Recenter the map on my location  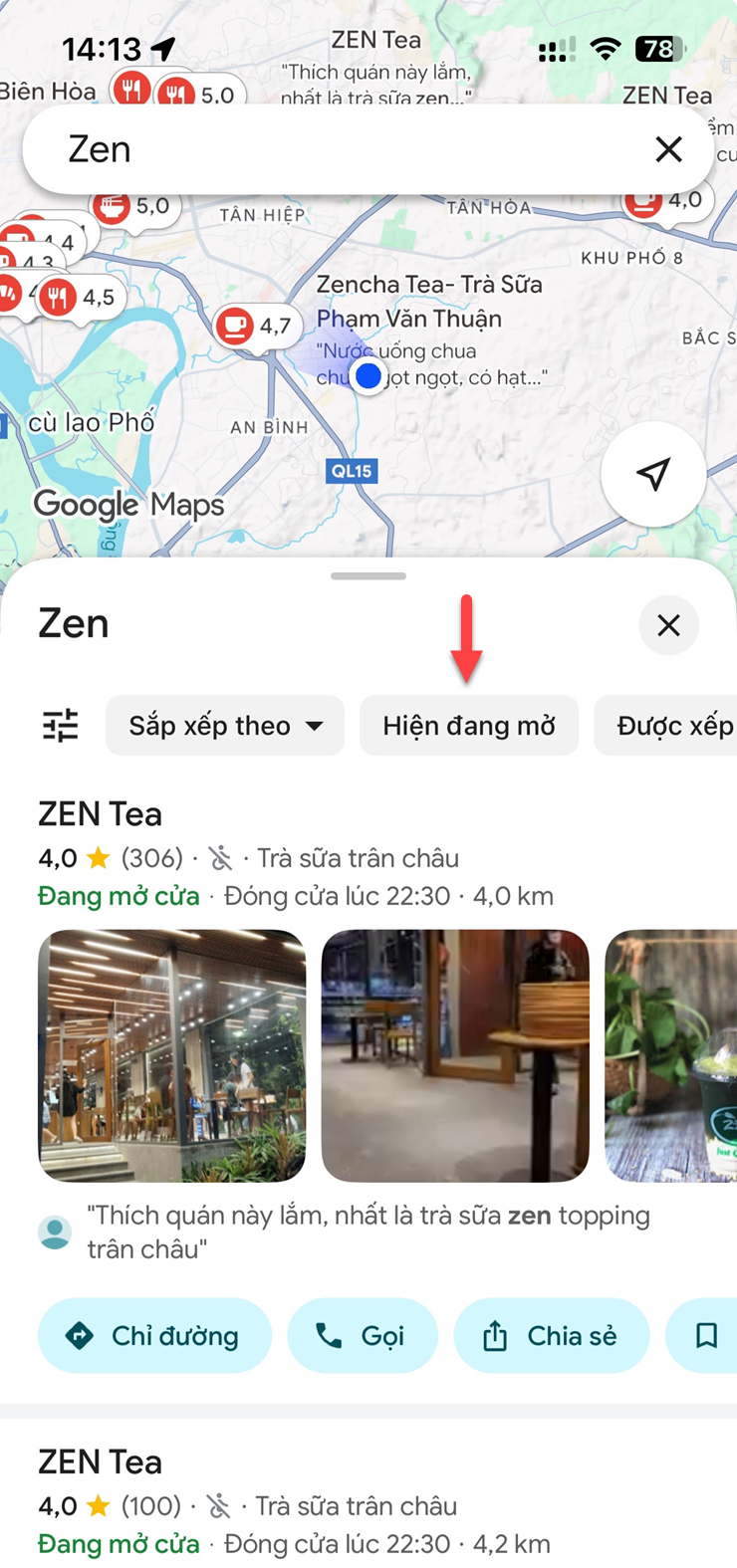point(653,474)
